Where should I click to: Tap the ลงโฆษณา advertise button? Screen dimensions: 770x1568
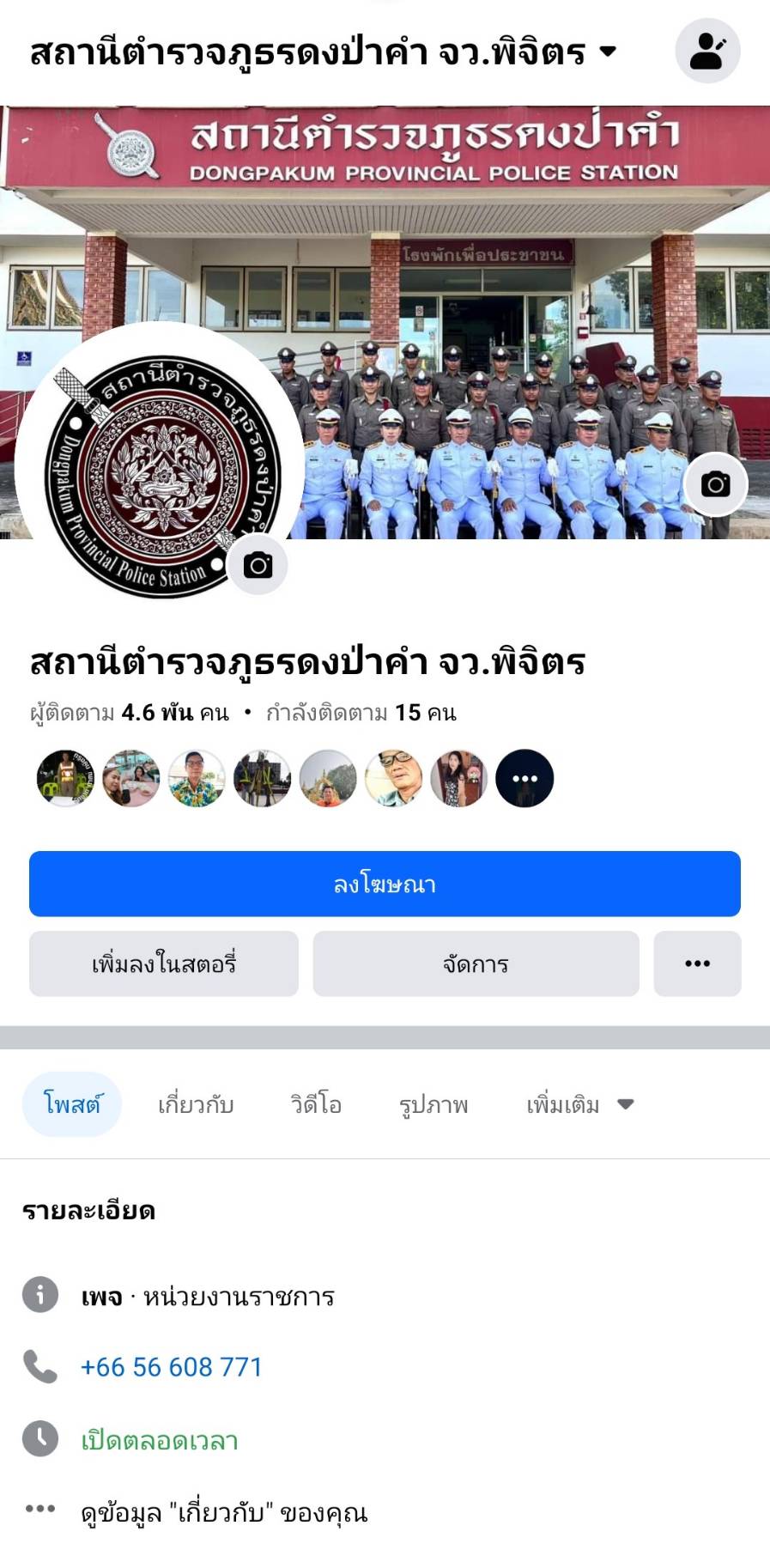pos(385,884)
